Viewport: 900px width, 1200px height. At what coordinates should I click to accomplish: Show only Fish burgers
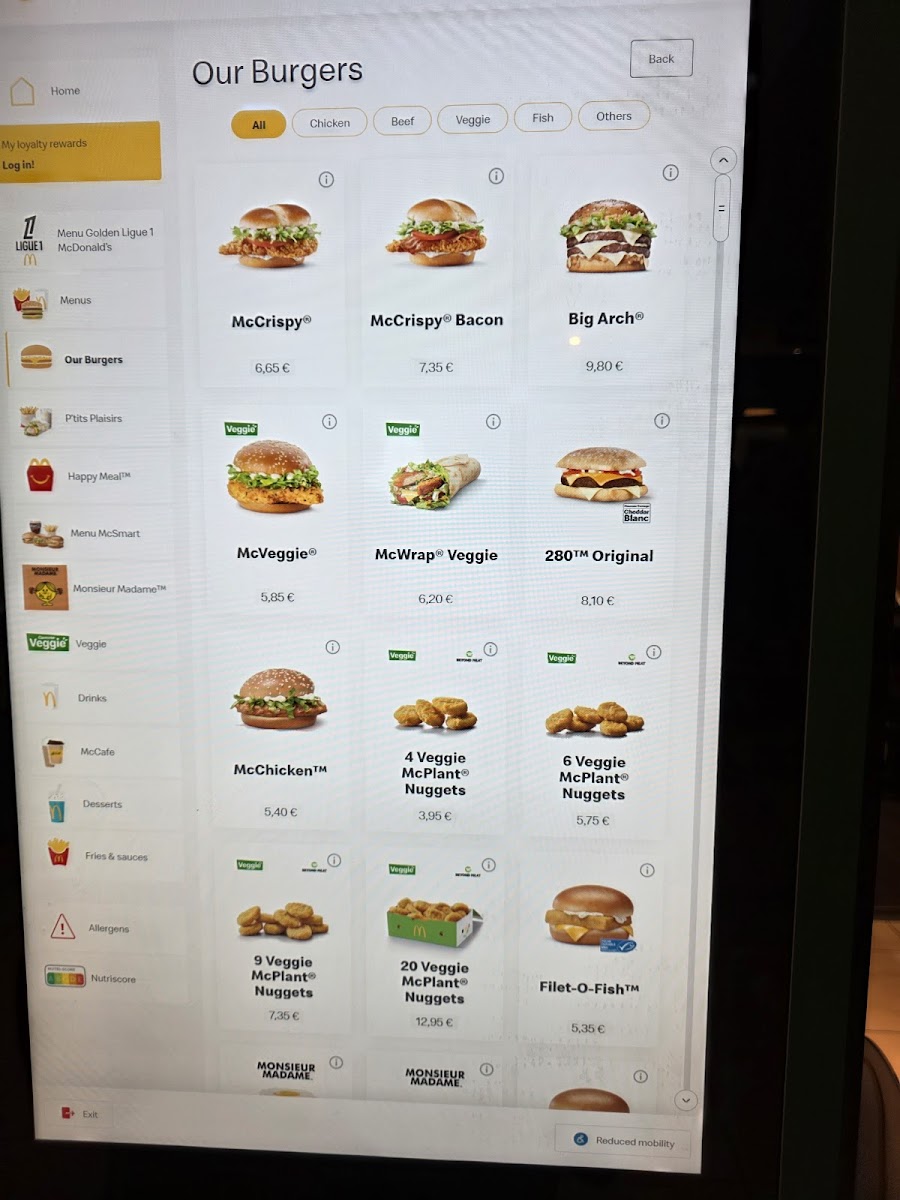pos(542,118)
